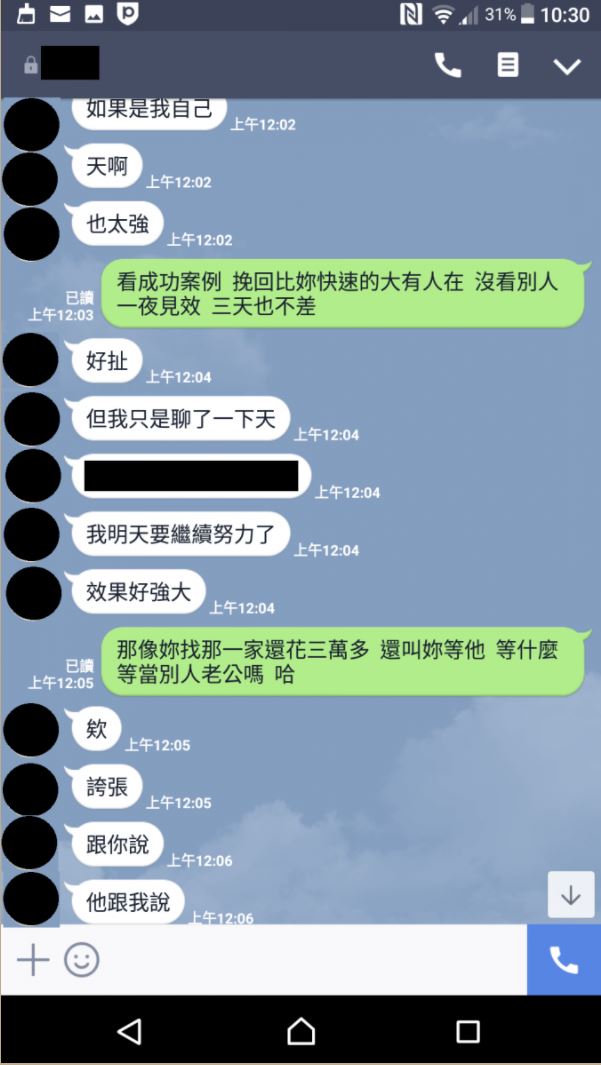Start a voice call from the header

[447, 66]
